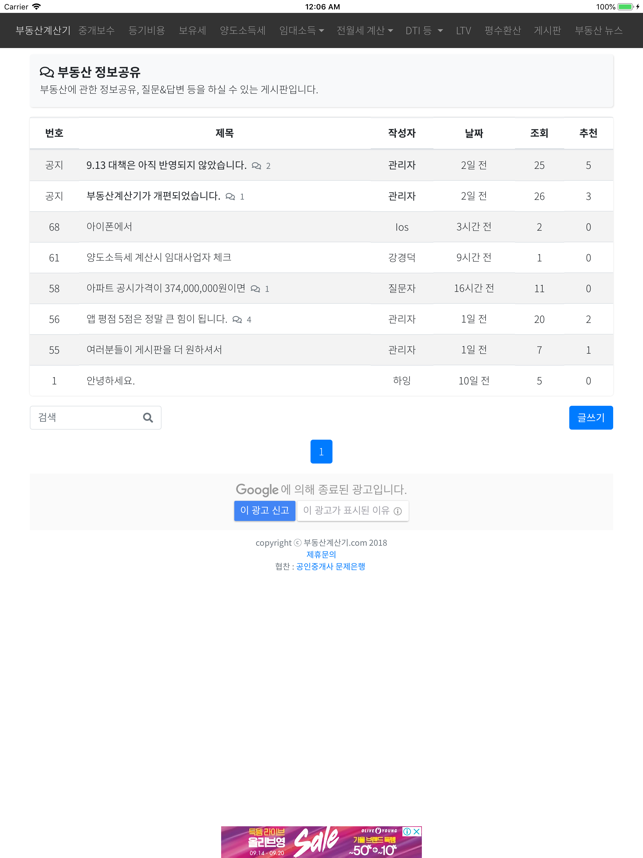Go to the 보유세 tab

[x=192, y=31]
